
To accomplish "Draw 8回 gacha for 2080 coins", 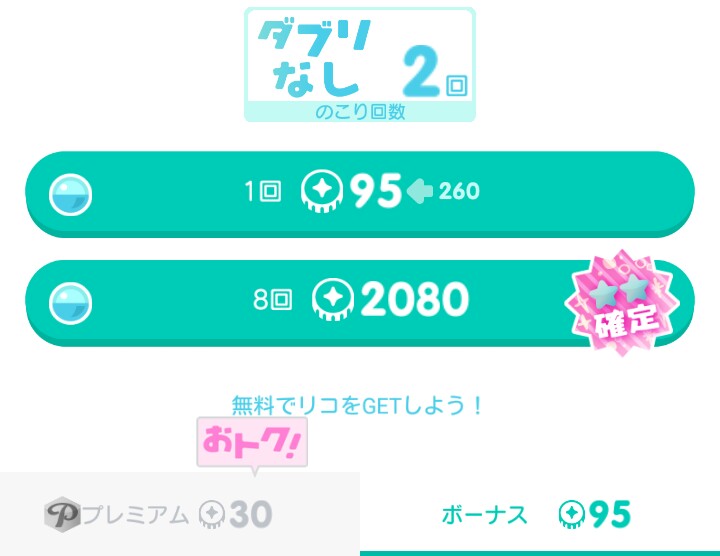I will pyautogui.click(x=360, y=299).
